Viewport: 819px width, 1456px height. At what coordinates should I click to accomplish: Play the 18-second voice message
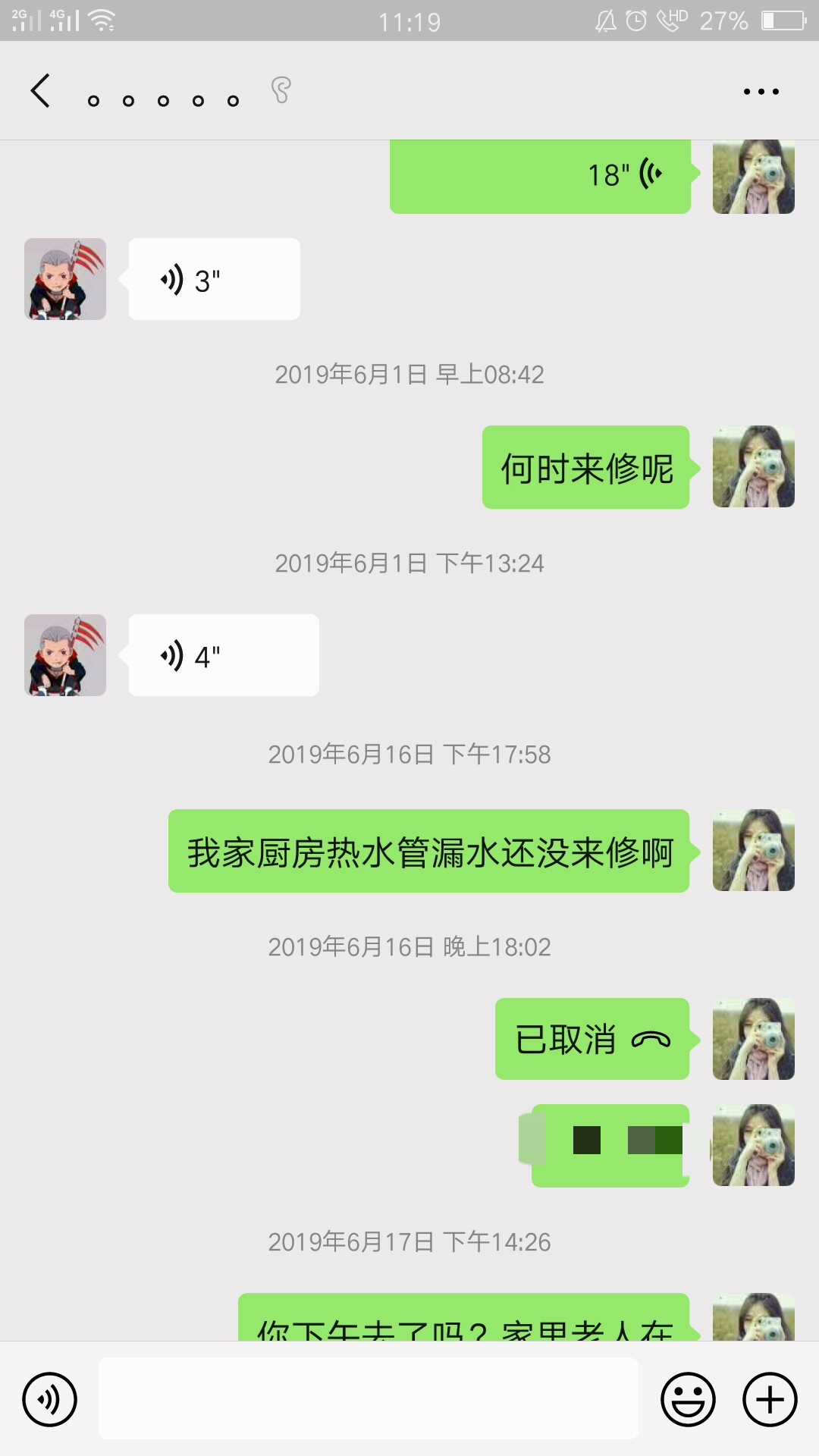coord(540,176)
